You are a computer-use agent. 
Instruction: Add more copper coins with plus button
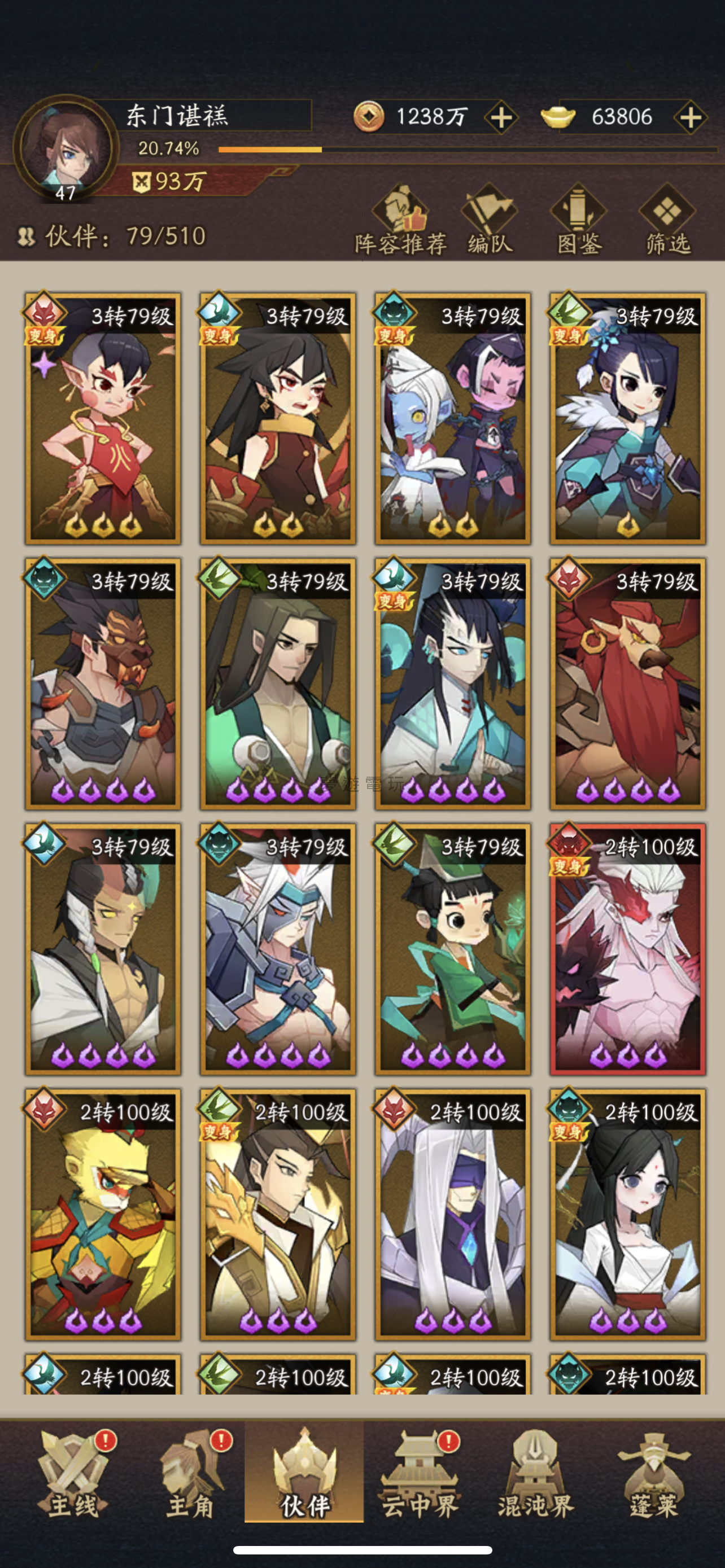point(501,117)
